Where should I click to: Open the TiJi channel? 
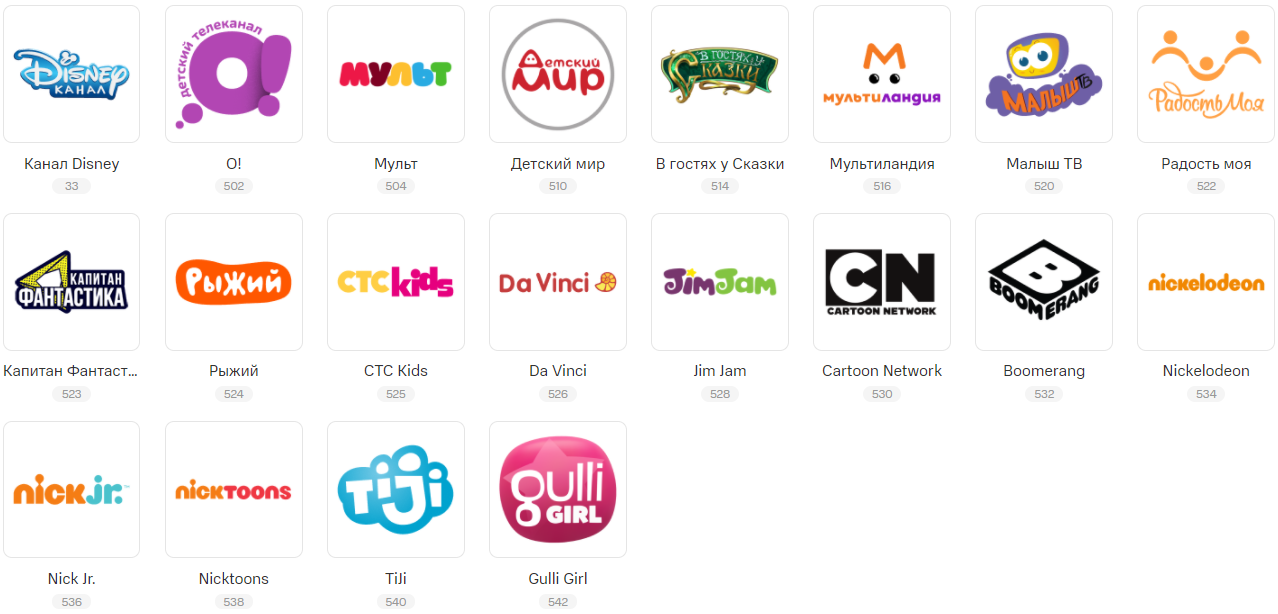pyautogui.click(x=395, y=490)
